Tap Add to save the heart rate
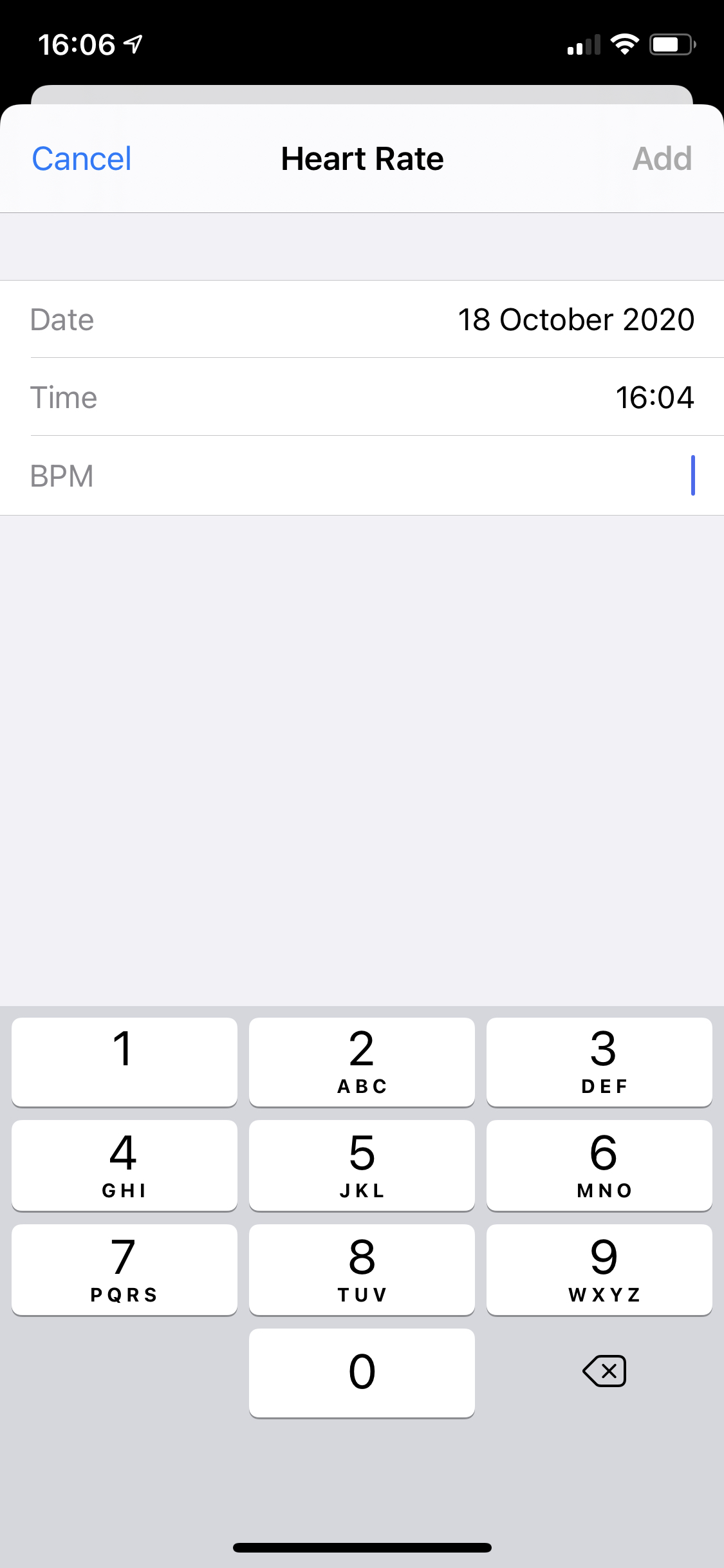724x1568 pixels. click(663, 158)
